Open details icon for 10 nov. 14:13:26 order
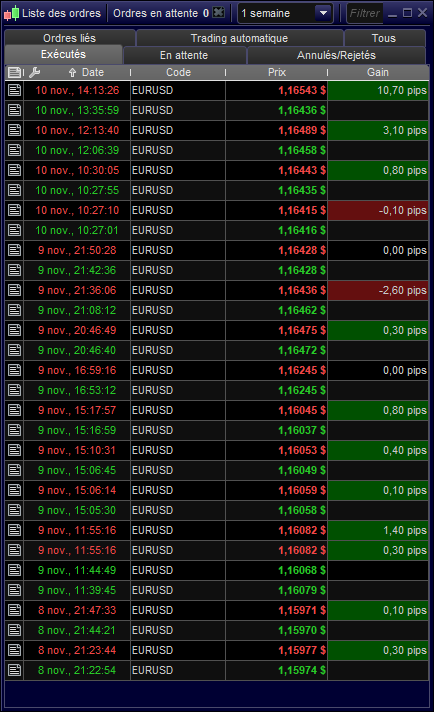 [15, 90]
